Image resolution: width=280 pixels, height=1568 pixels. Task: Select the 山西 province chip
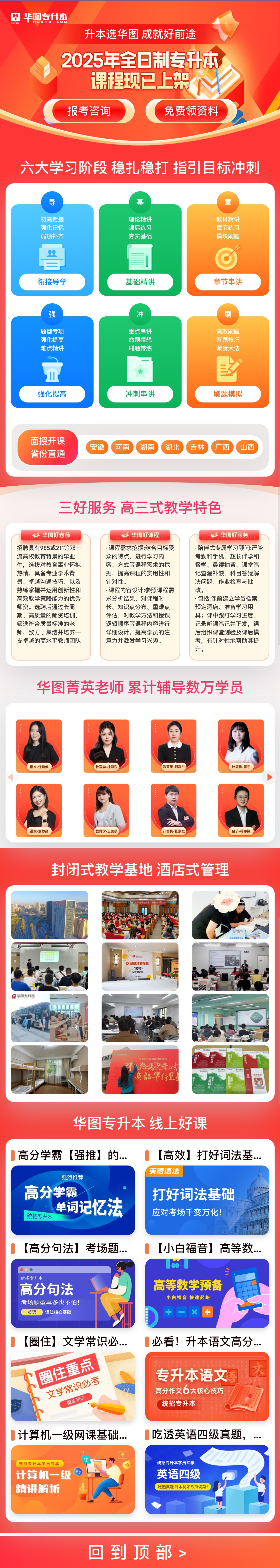pyautogui.click(x=247, y=447)
